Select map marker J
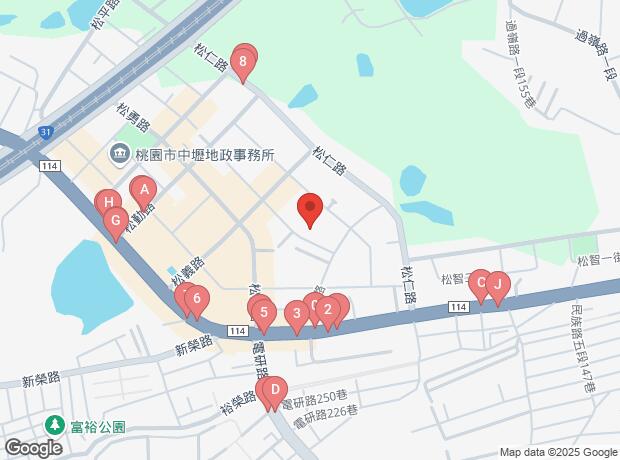This screenshot has width=620, height=460. pyautogui.click(x=497, y=285)
